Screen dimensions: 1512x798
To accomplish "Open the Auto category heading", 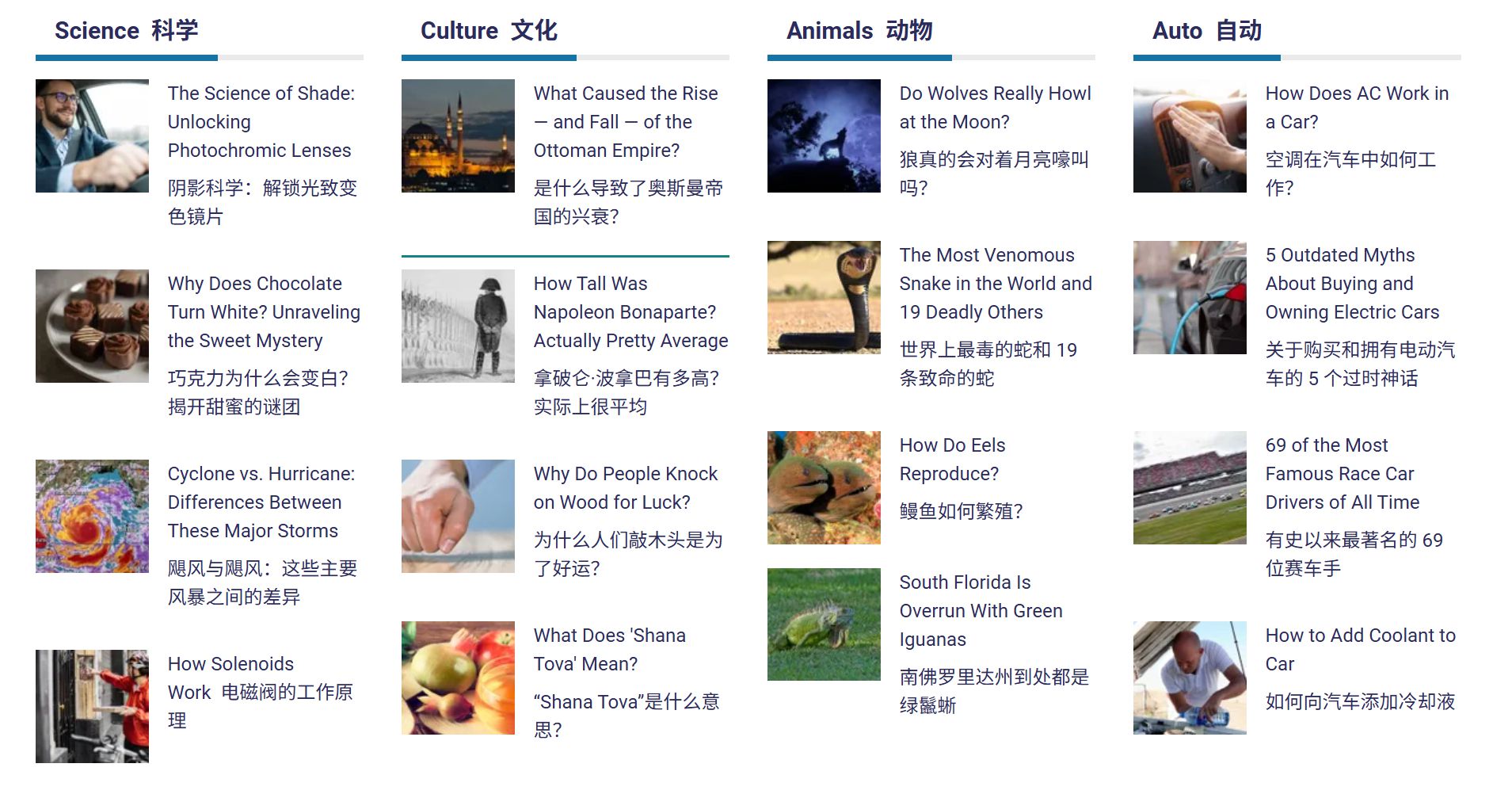I will click(1206, 31).
